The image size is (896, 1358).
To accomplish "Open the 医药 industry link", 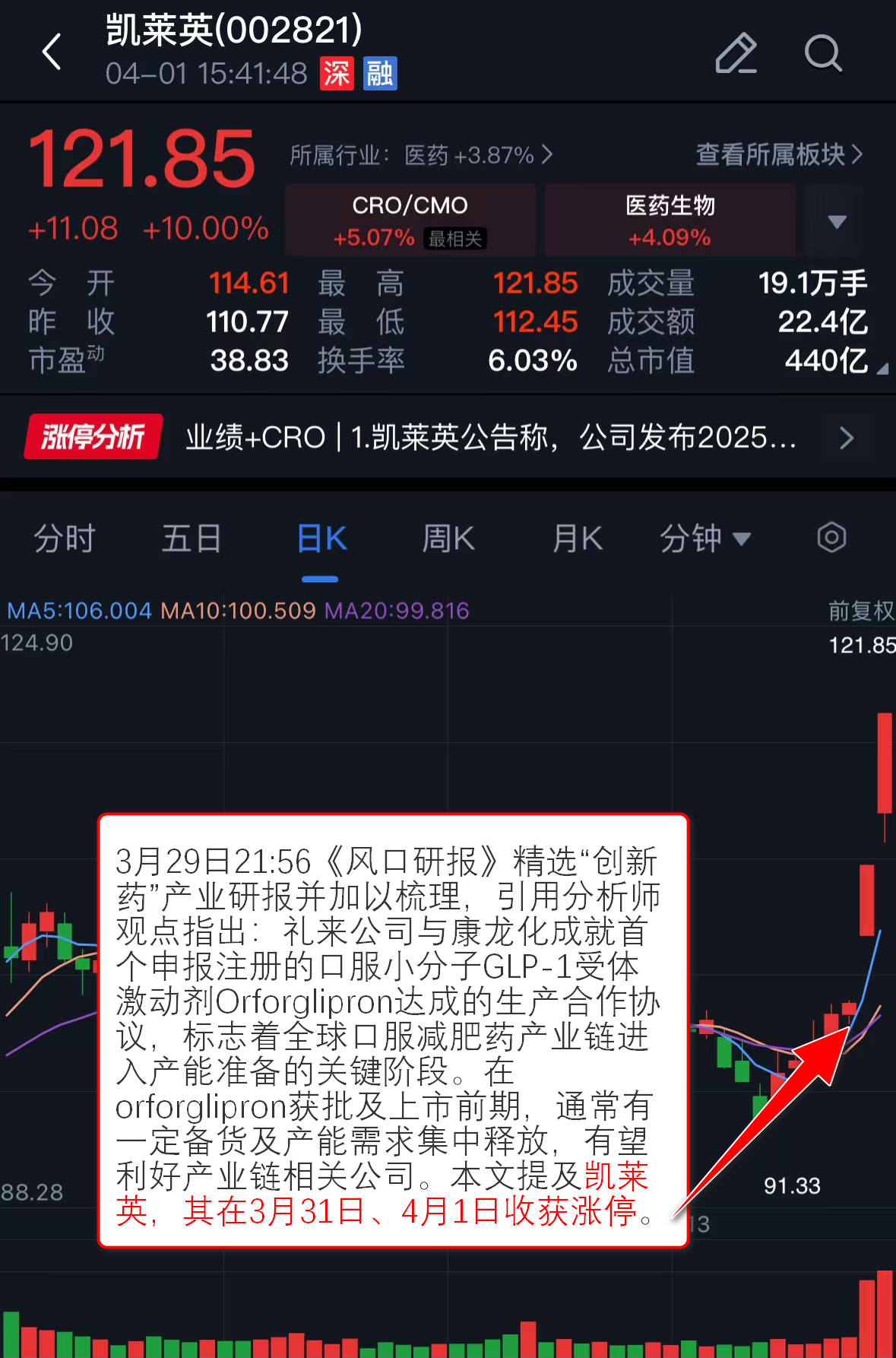I will (x=422, y=155).
